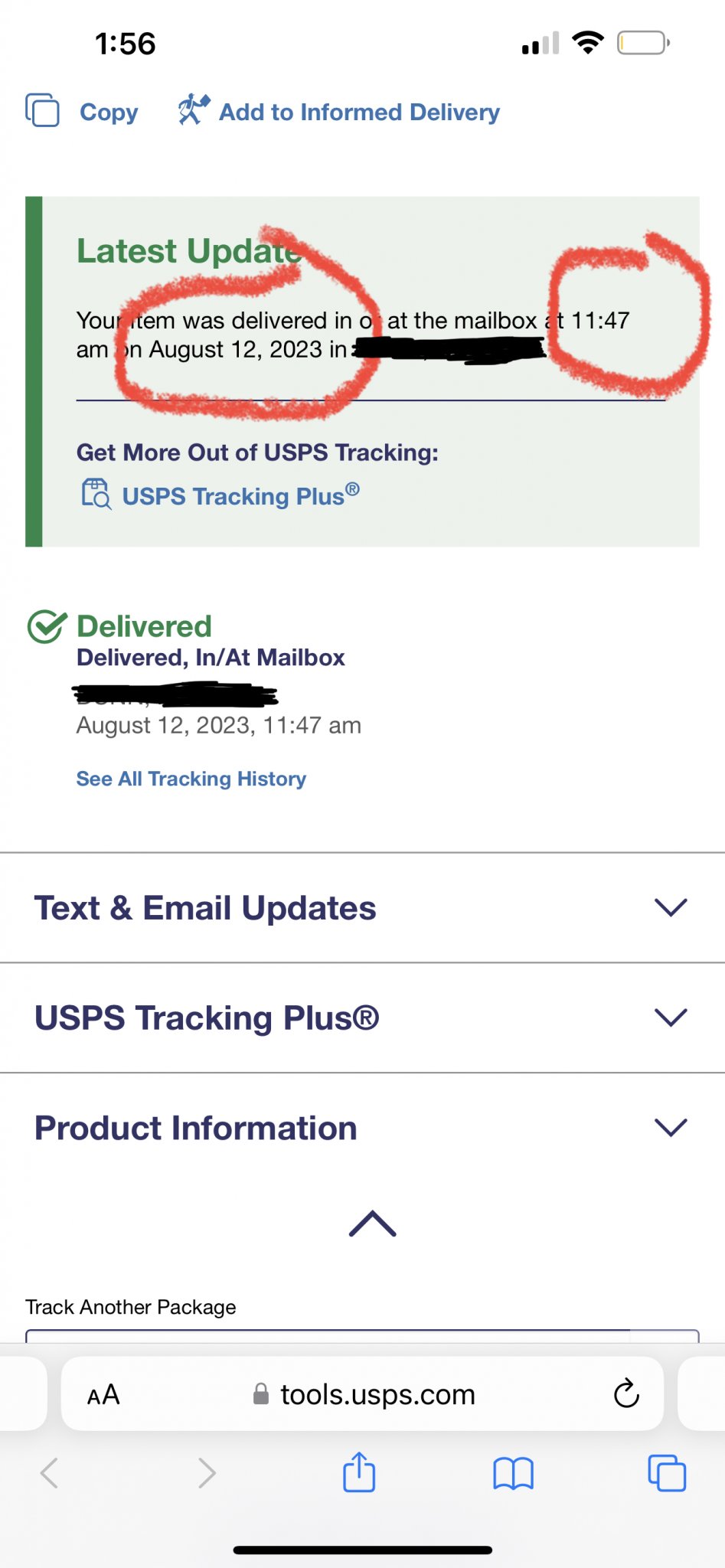Viewport: 725px width, 1568px height.
Task: Copy the tracking number
Action: tap(82, 111)
